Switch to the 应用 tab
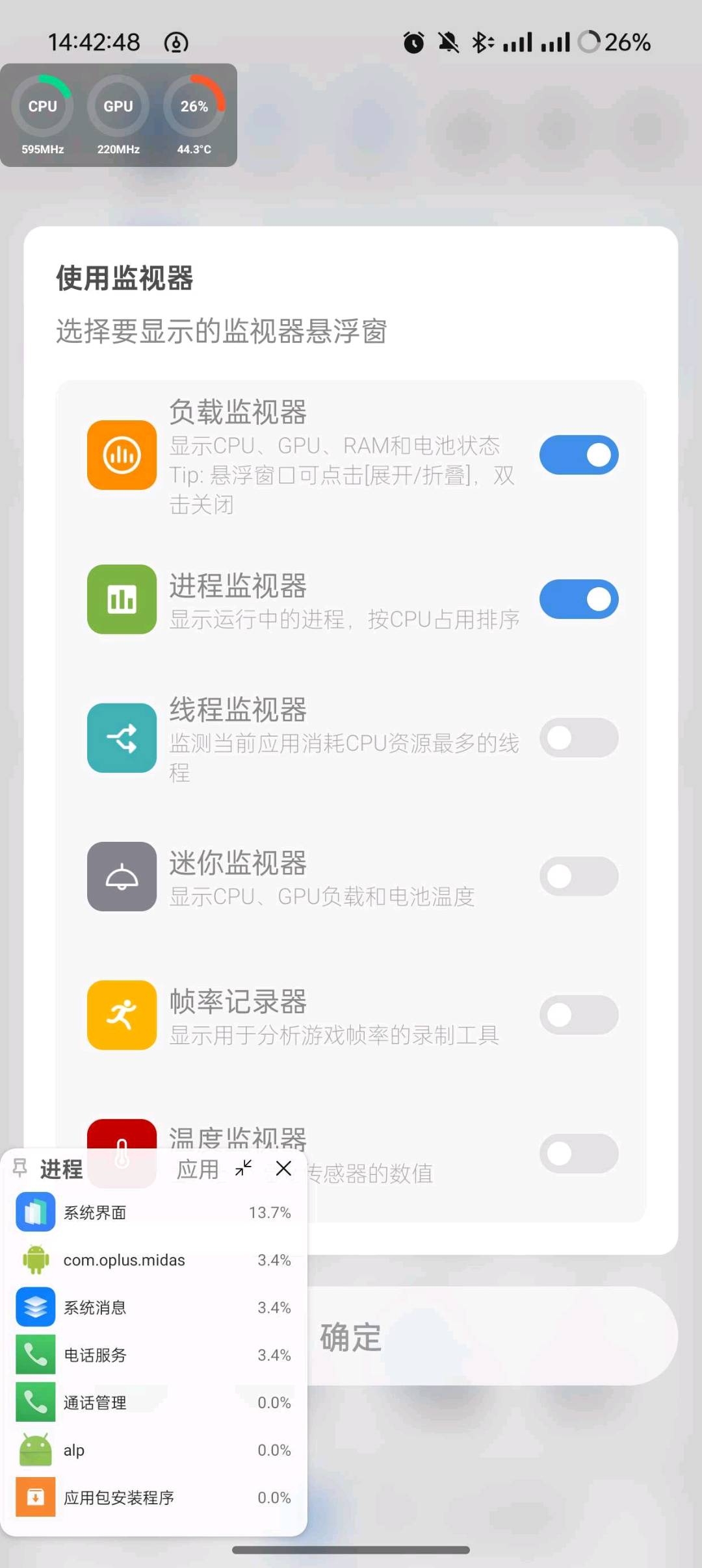This screenshot has height=1568, width=702. pyautogui.click(x=198, y=1169)
